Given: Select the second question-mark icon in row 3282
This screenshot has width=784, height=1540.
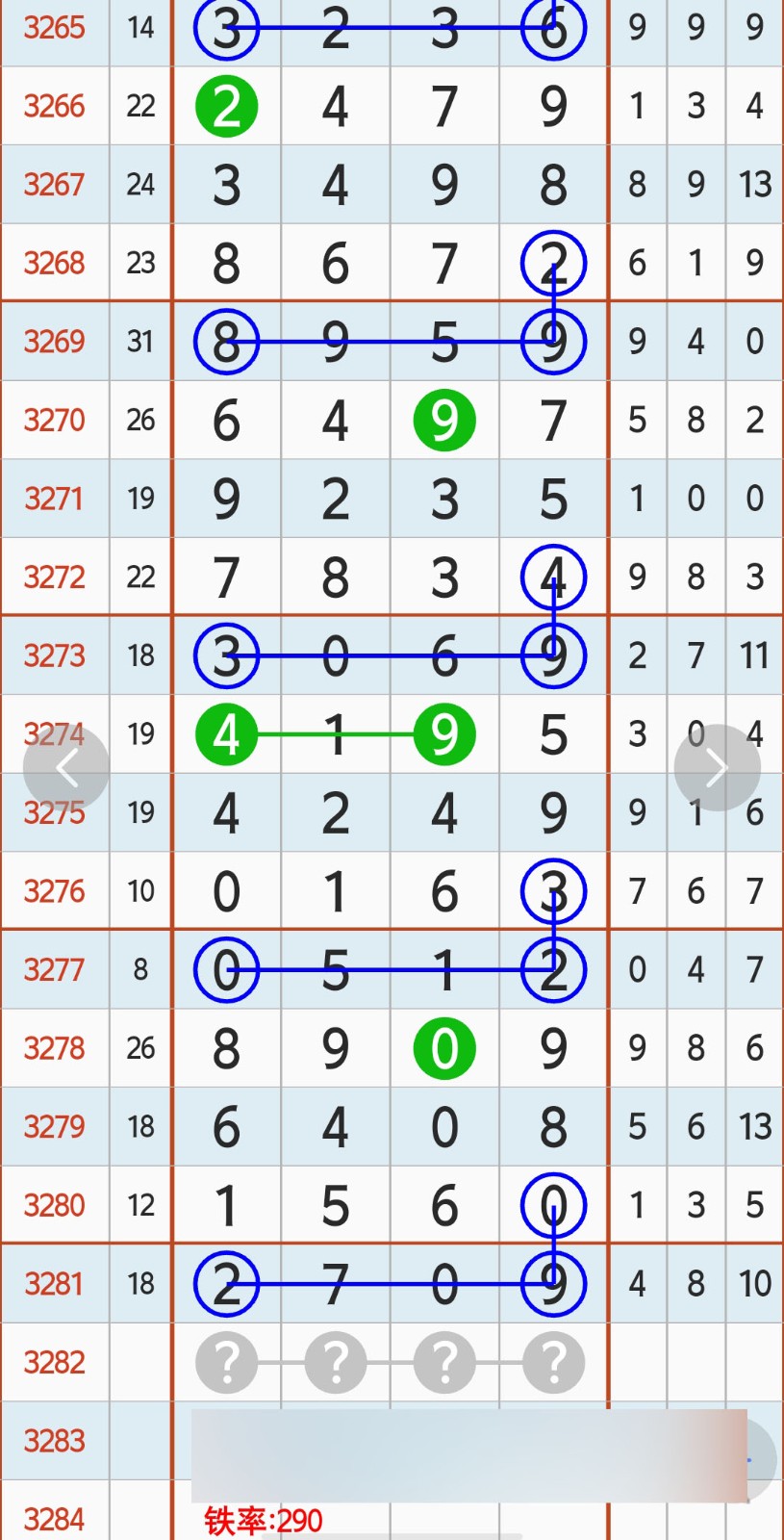Looking at the screenshot, I should pyautogui.click(x=335, y=1361).
